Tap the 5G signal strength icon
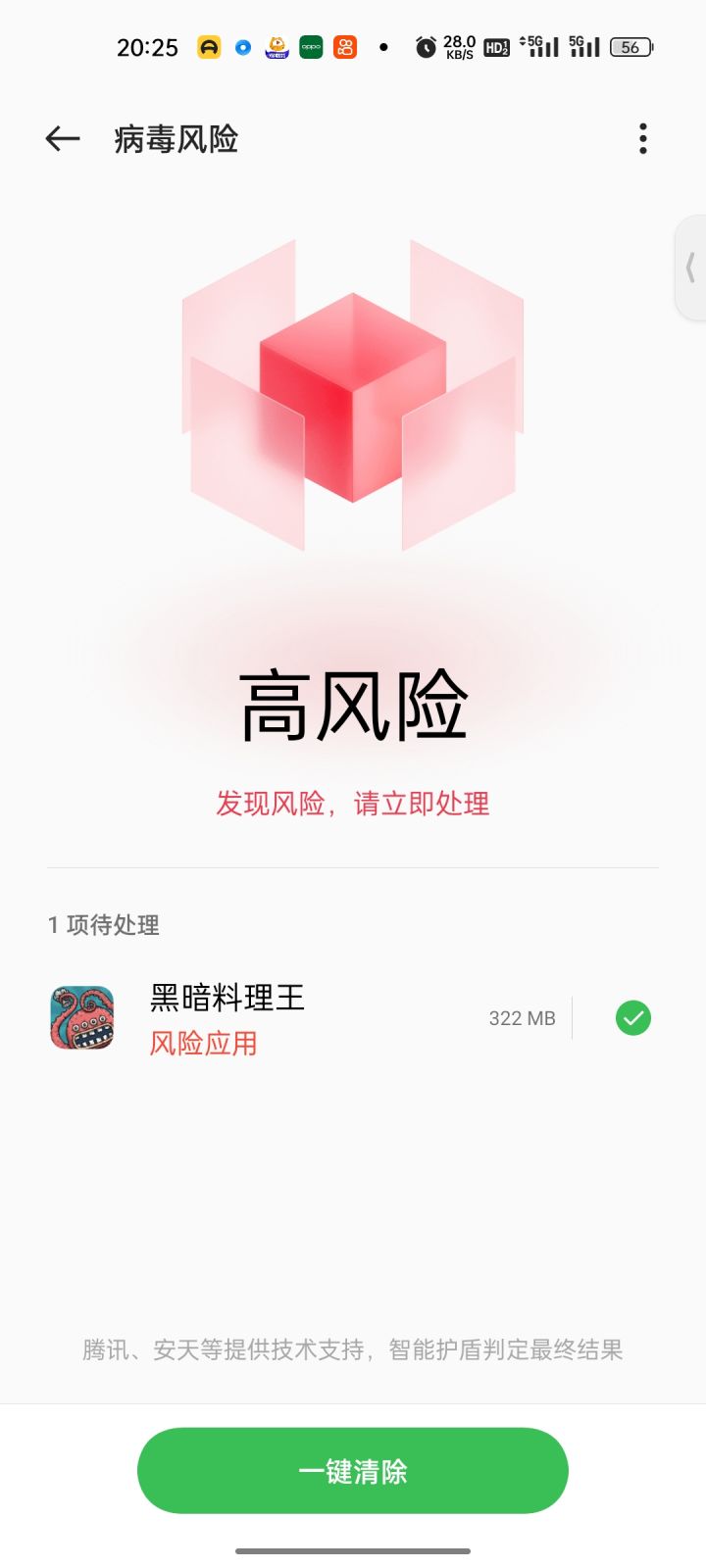This screenshot has height=1568, width=706. click(x=539, y=45)
